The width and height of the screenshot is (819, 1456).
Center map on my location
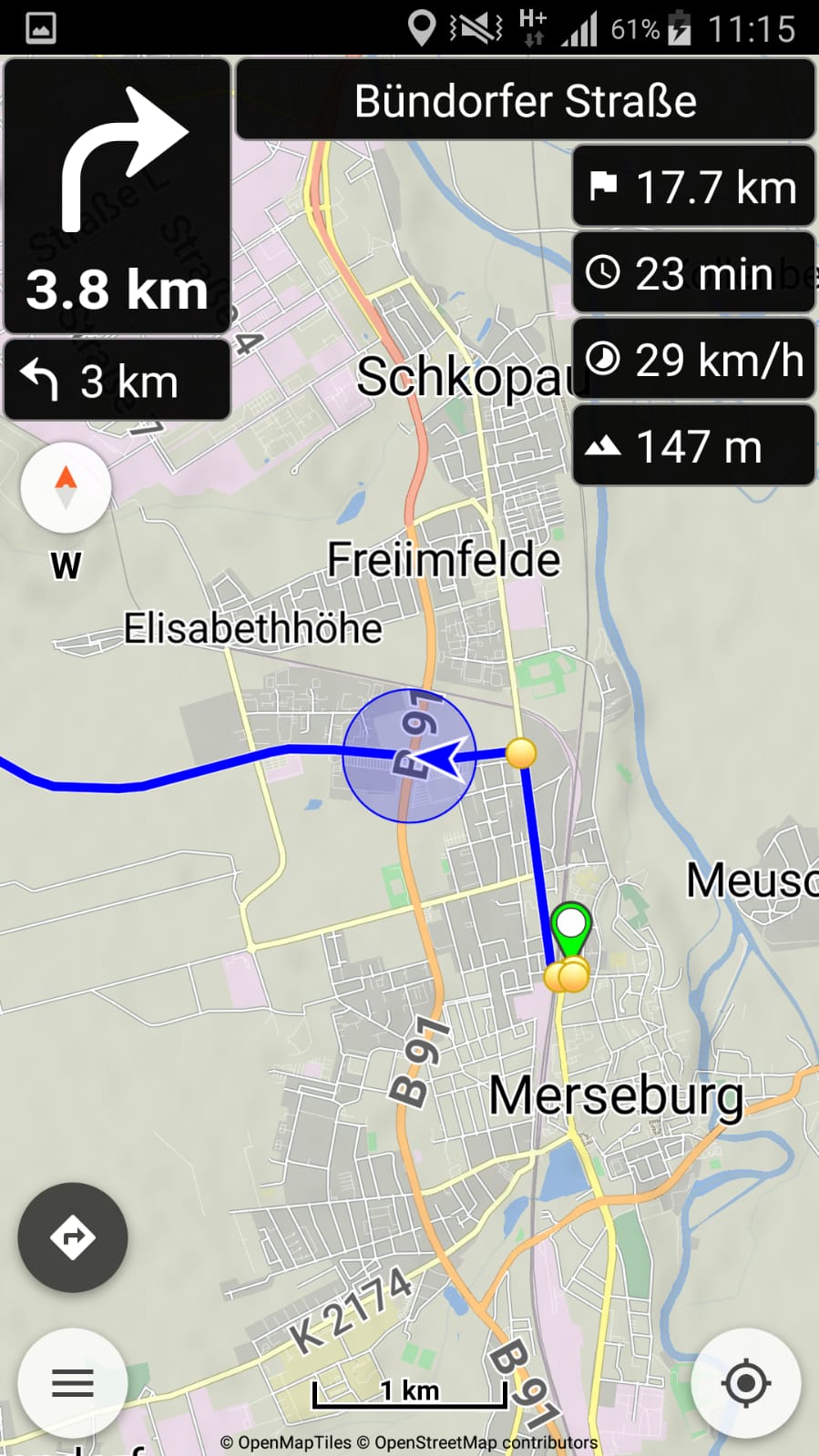tap(746, 1383)
